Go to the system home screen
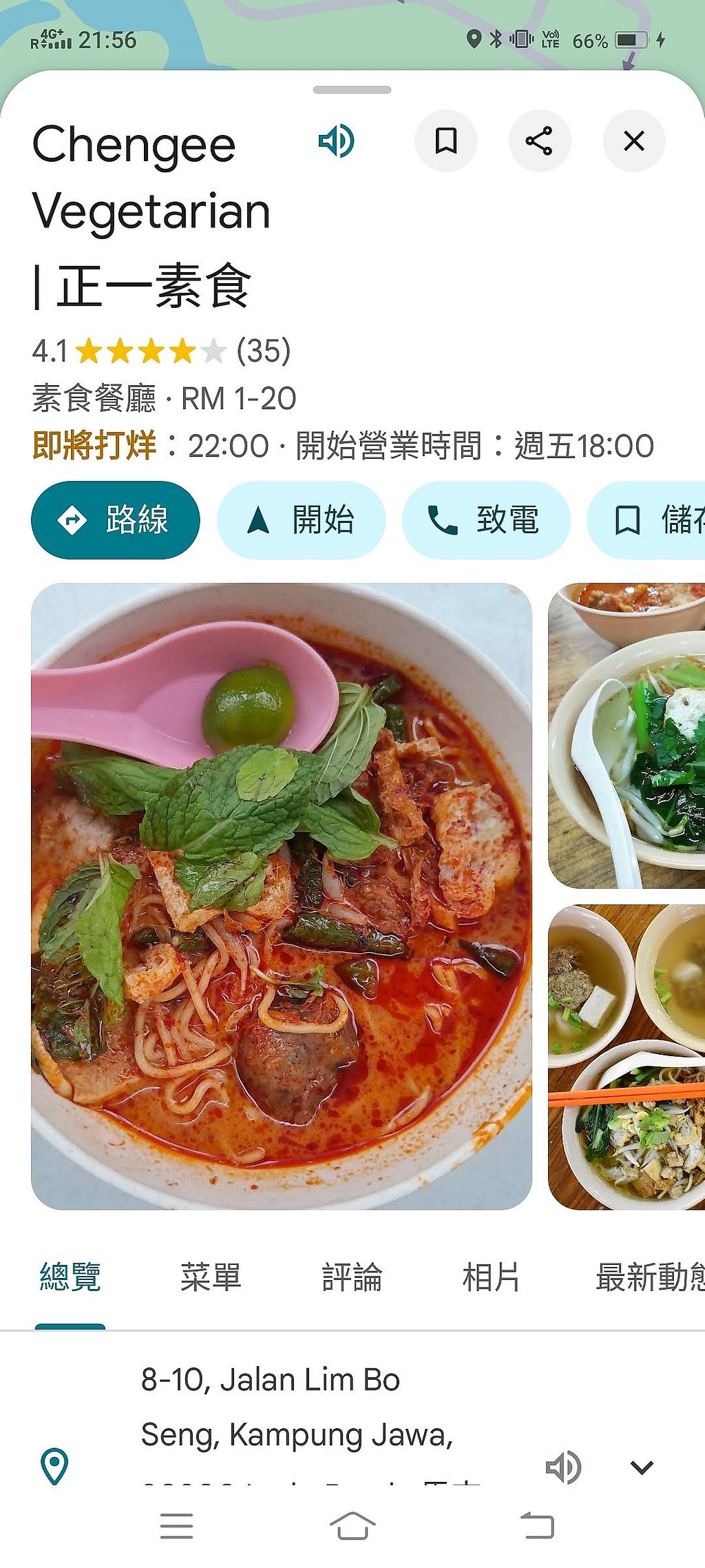 click(352, 1526)
